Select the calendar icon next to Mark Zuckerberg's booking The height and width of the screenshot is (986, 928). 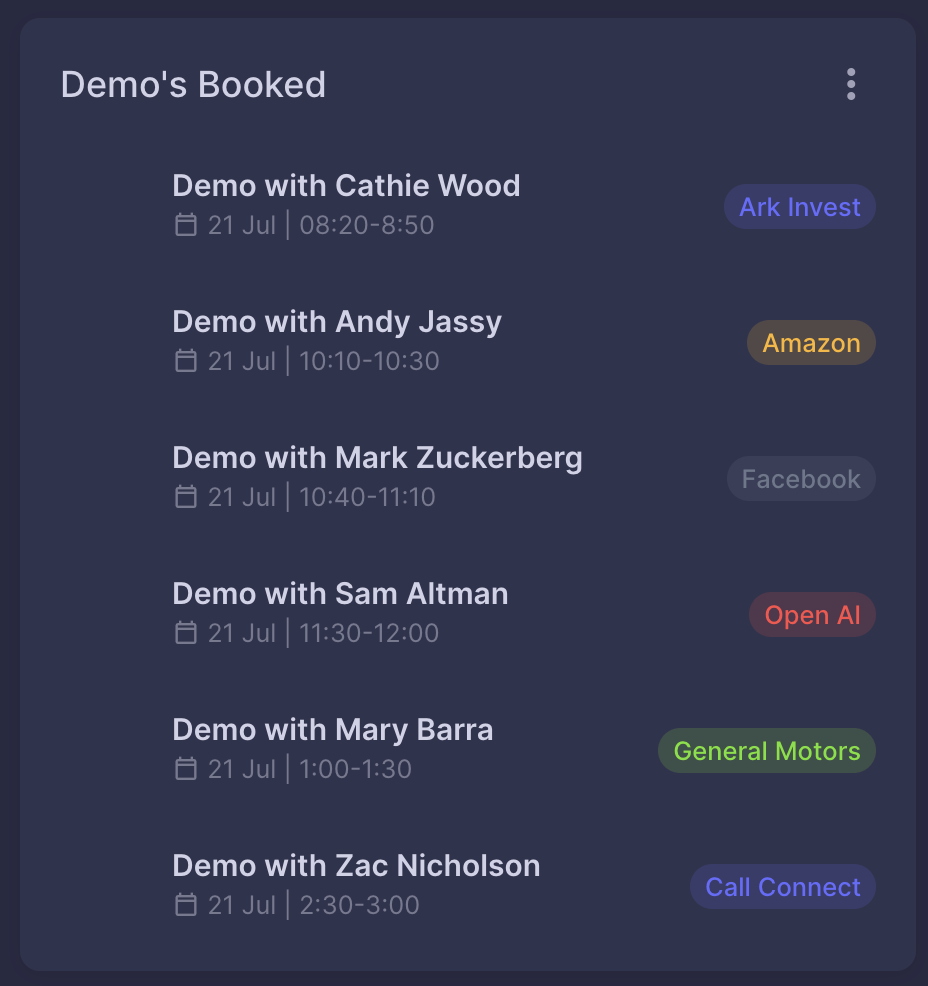184,497
